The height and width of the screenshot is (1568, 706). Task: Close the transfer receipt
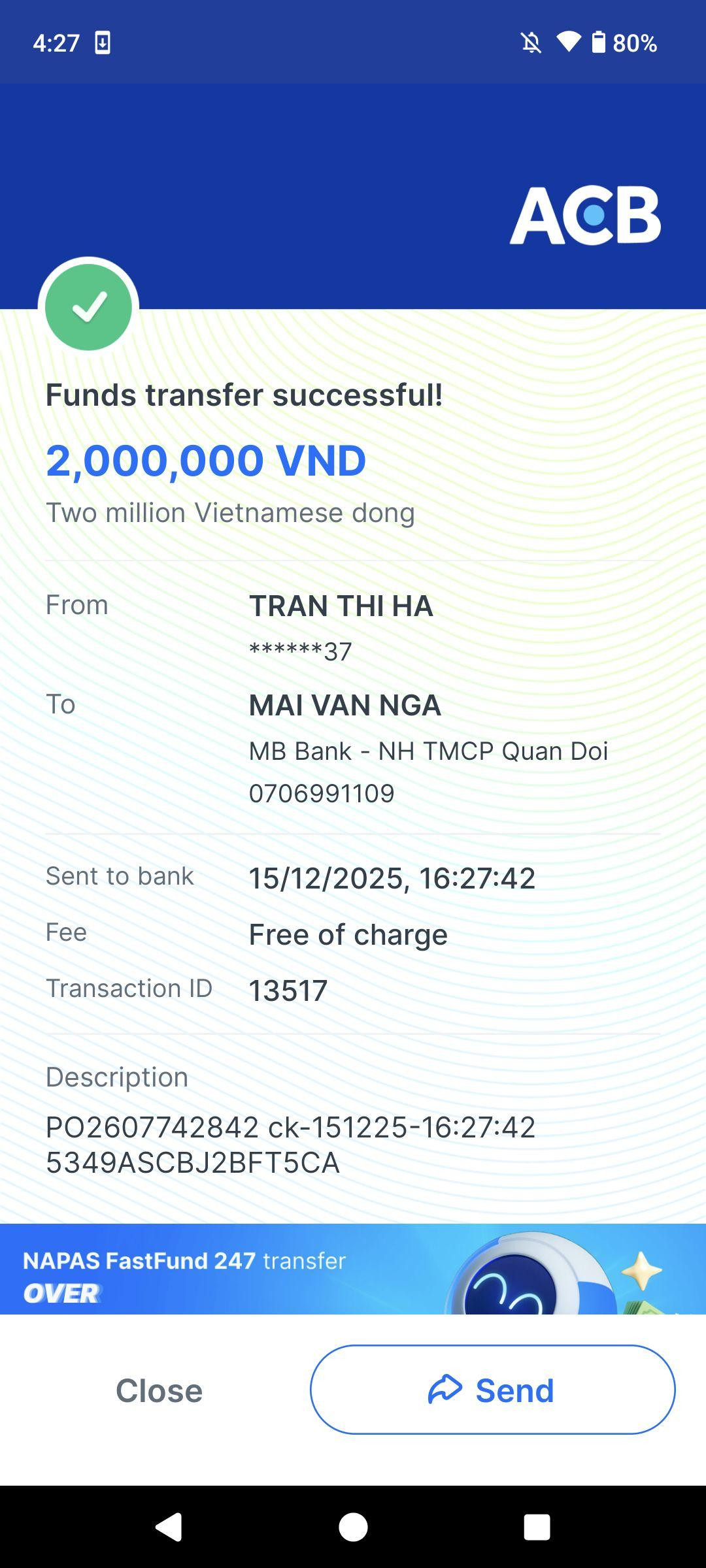pyautogui.click(x=159, y=1390)
